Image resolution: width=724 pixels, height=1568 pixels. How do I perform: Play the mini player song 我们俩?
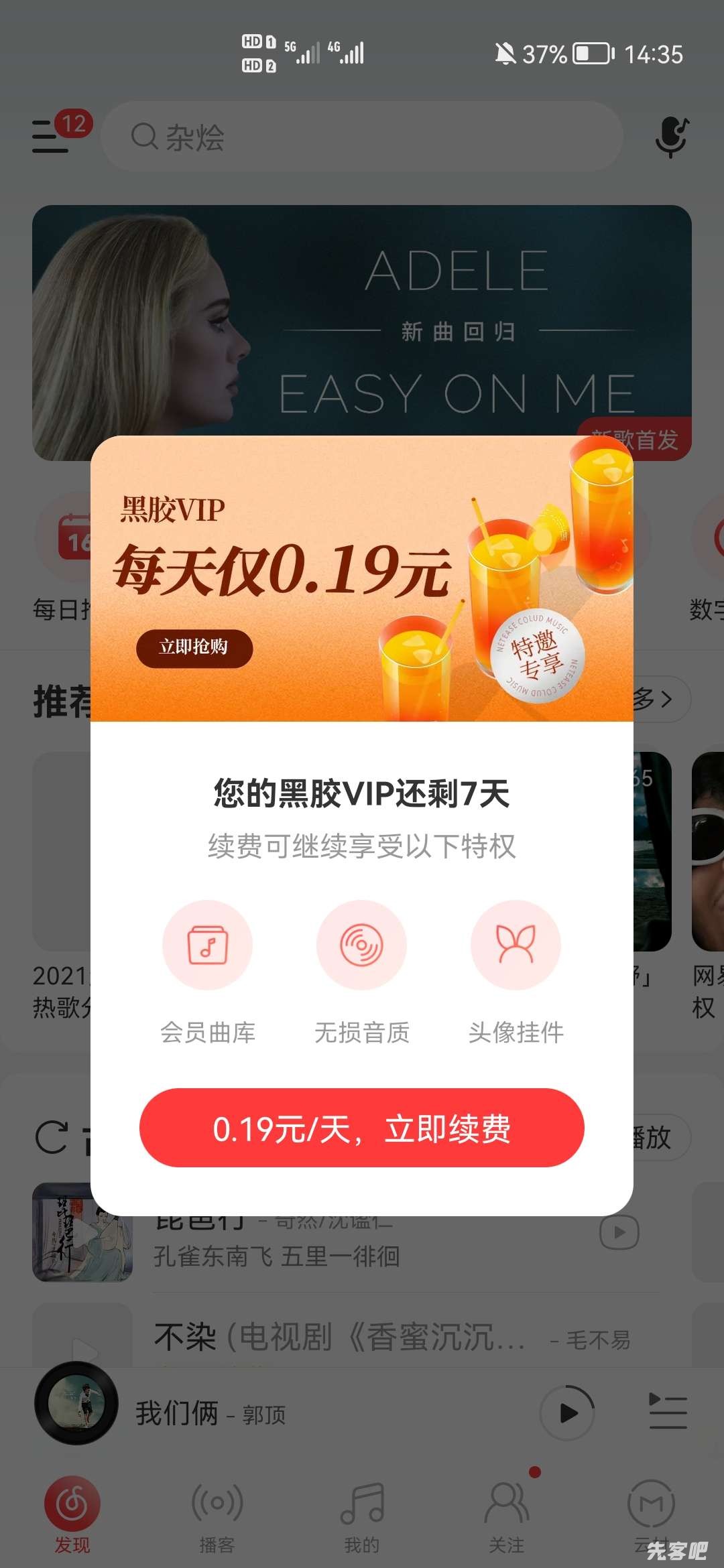point(567,1413)
